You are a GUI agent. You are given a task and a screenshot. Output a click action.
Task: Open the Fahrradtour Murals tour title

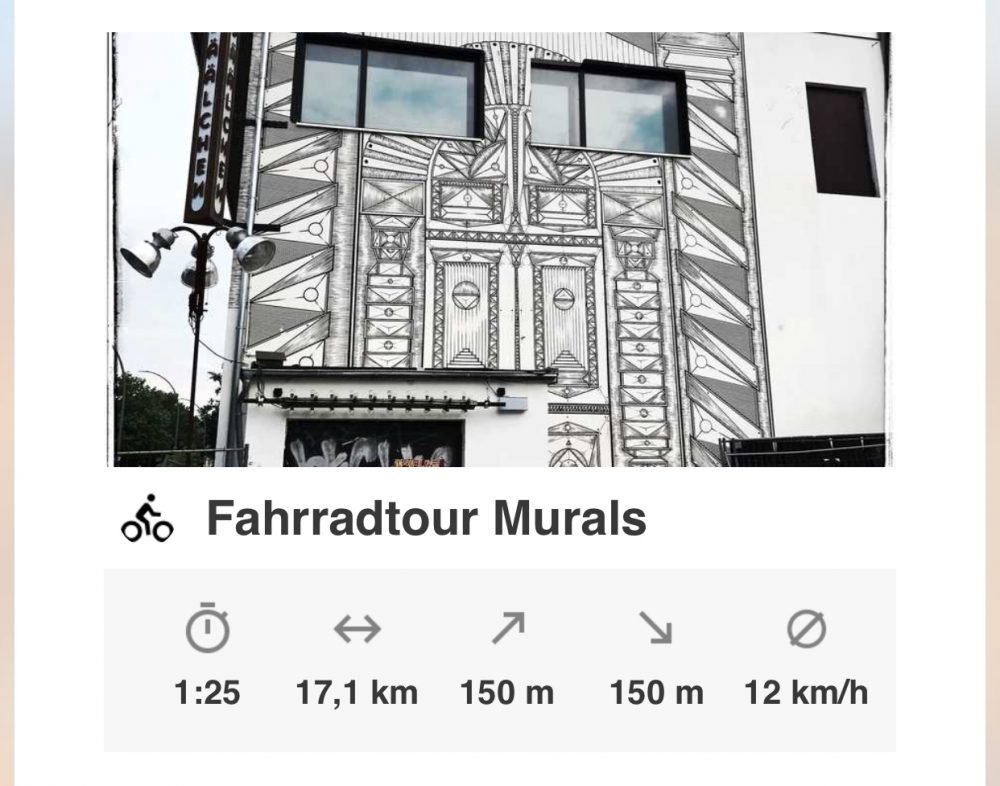(426, 519)
